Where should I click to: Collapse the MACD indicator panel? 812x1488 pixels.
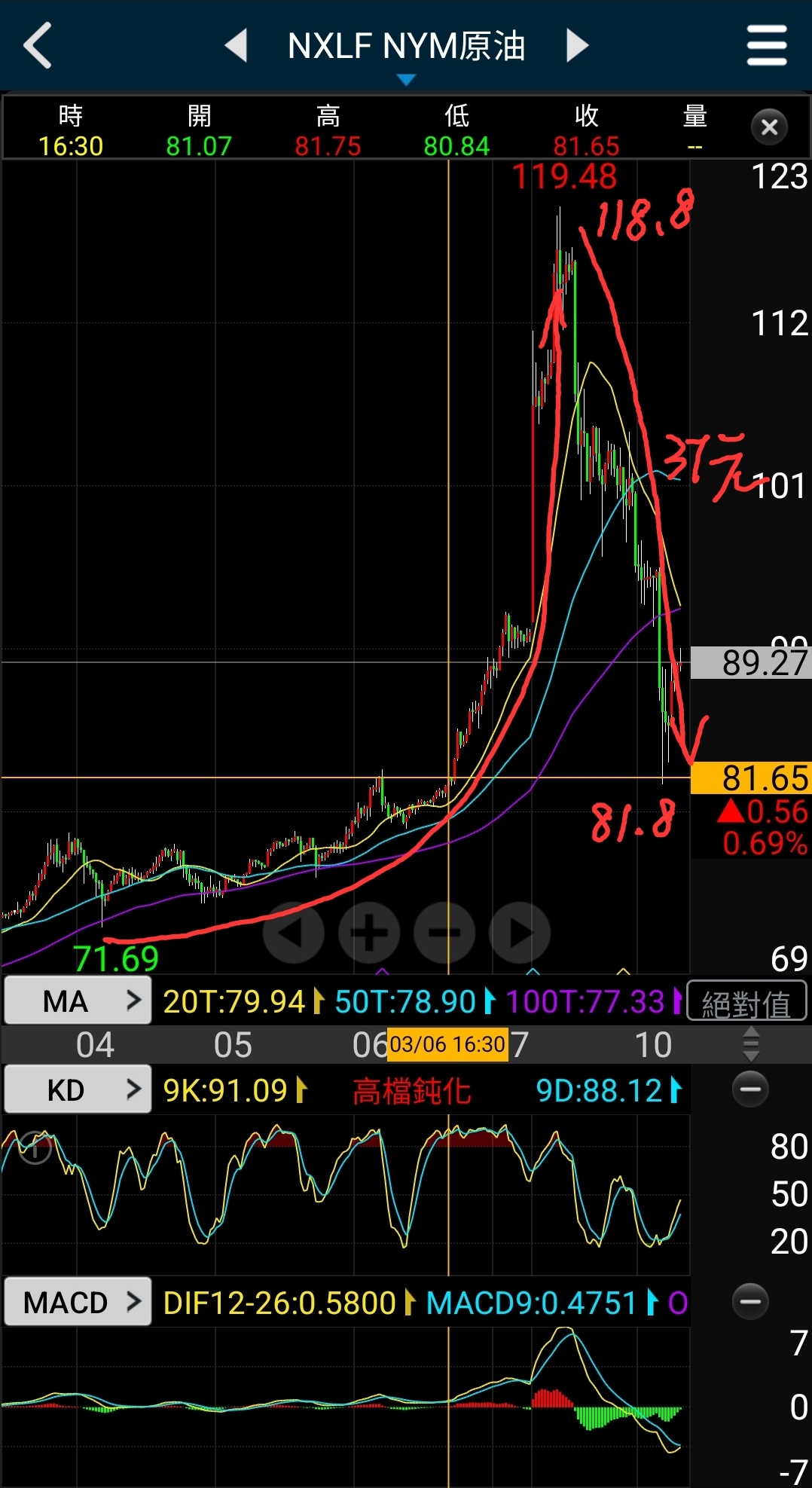point(750,1301)
